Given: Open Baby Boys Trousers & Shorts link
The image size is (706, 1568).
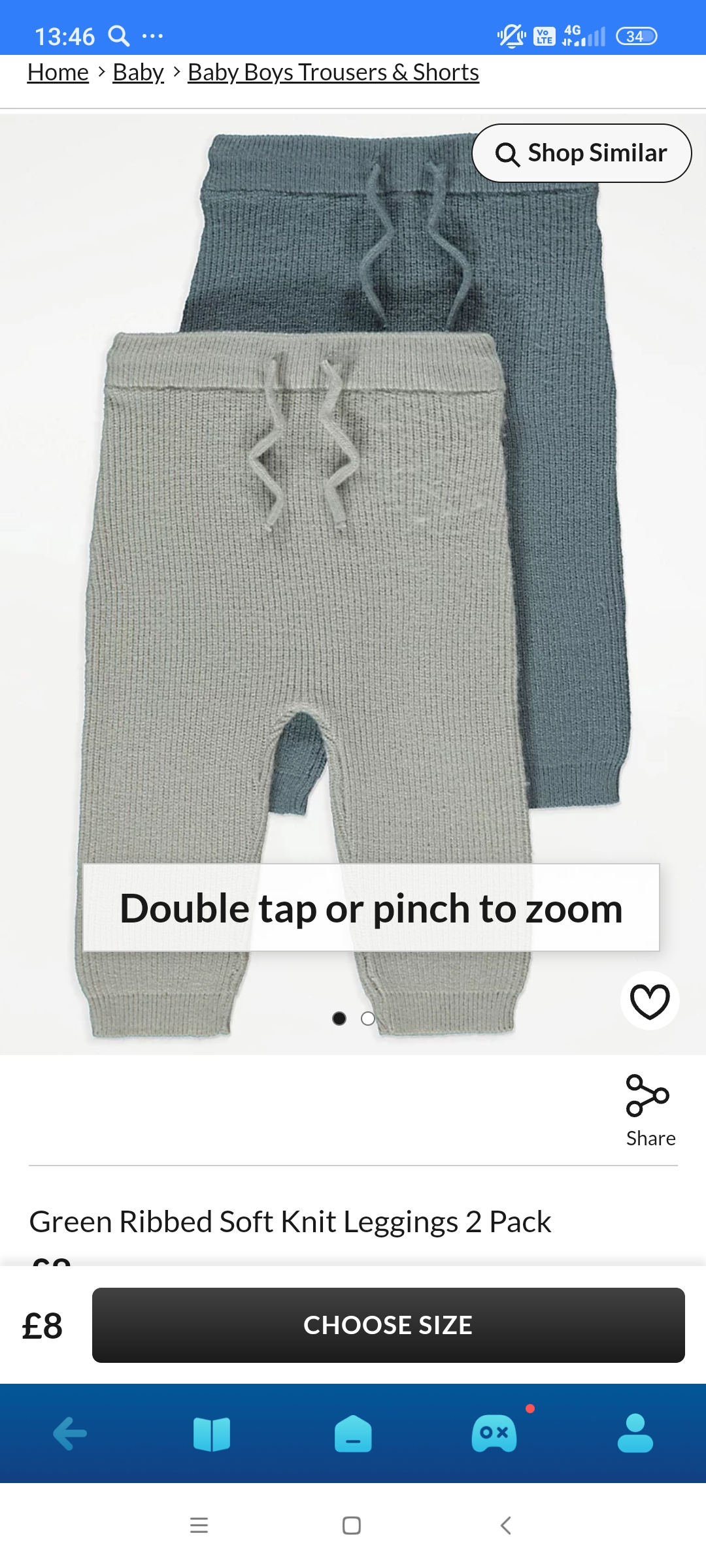Looking at the screenshot, I should pos(333,73).
